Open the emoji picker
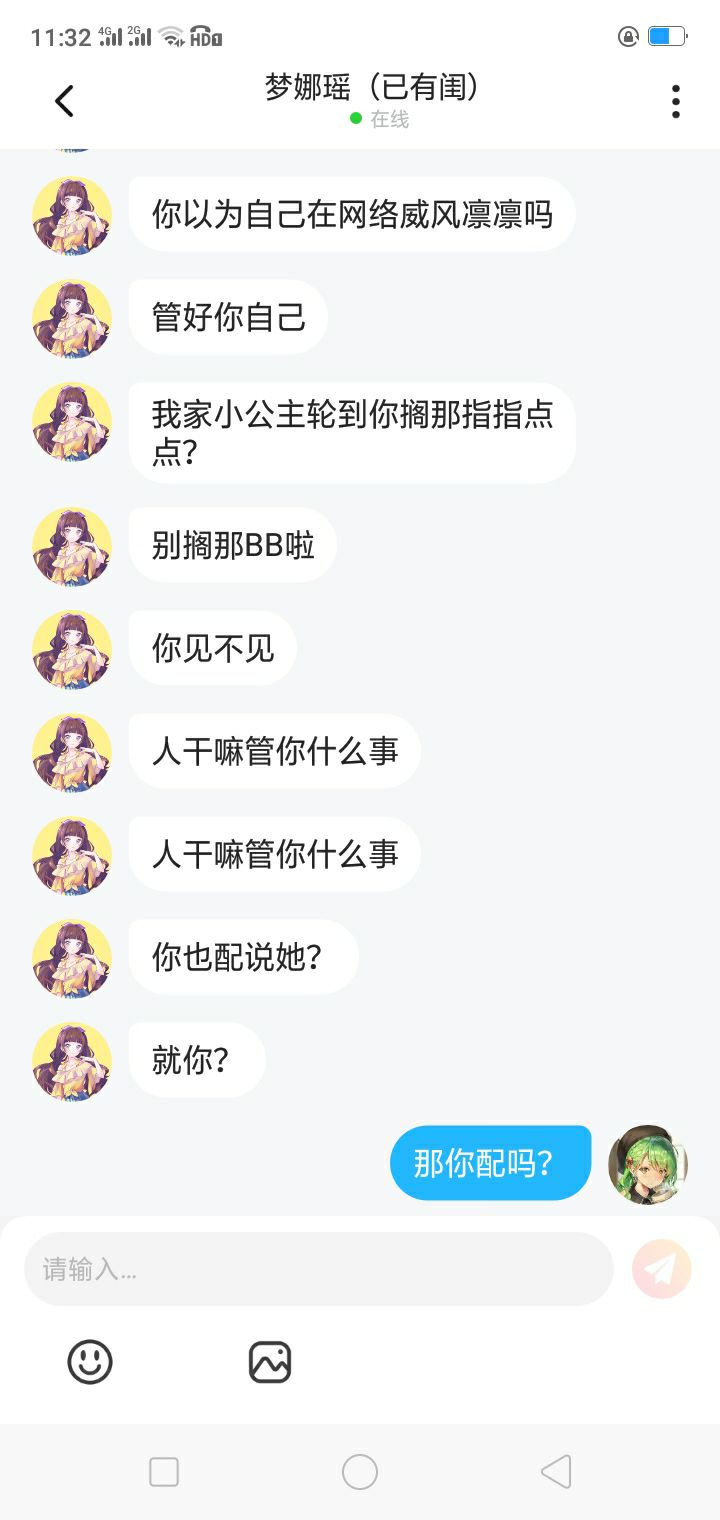This screenshot has height=1520, width=720. click(x=90, y=1362)
